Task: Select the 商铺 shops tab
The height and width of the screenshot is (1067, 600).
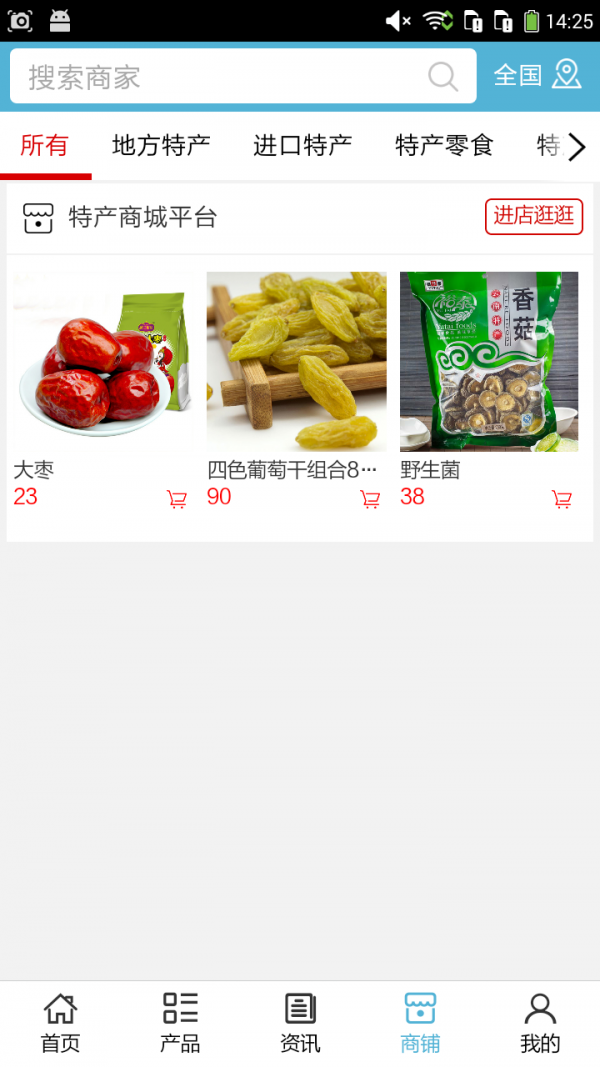Action: tap(420, 1023)
